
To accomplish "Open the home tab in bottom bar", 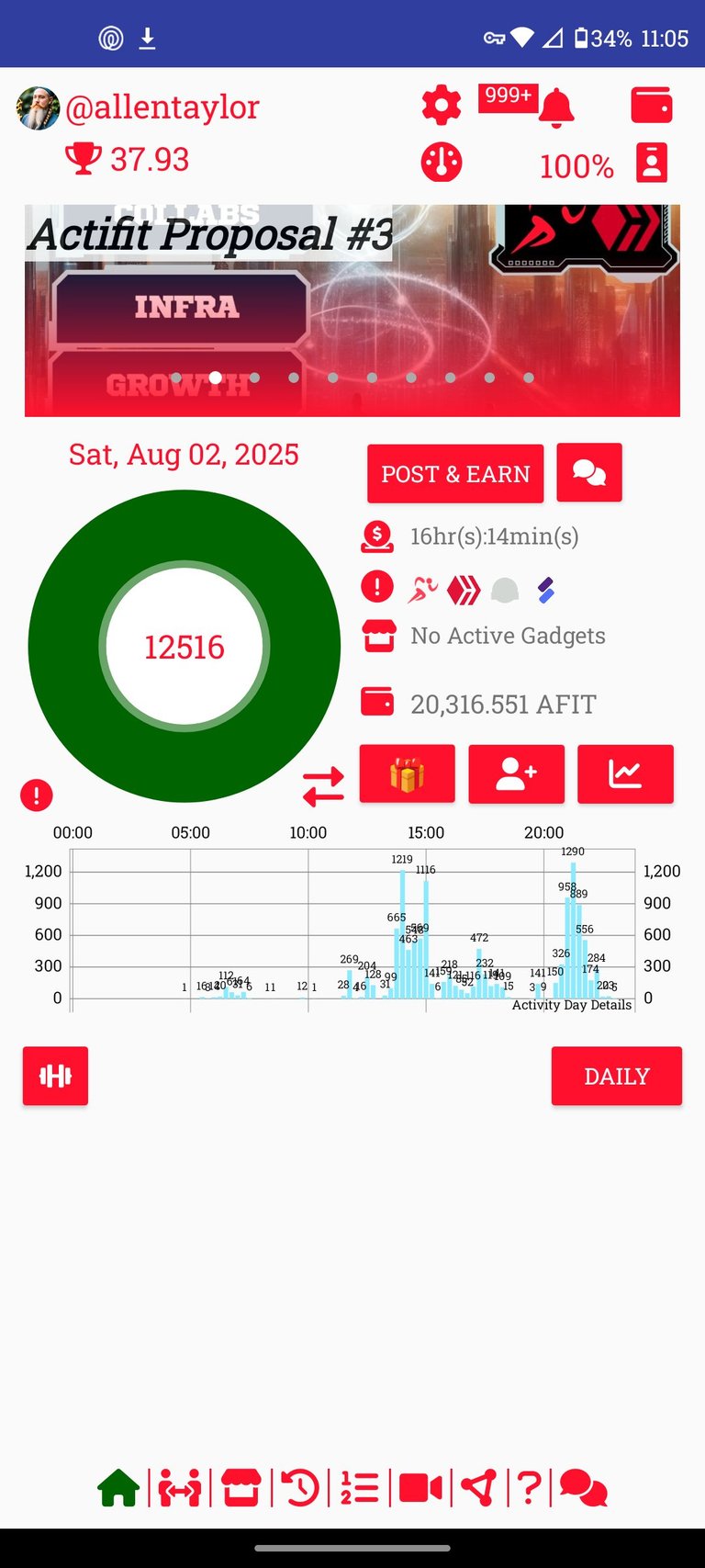I will (x=118, y=1487).
